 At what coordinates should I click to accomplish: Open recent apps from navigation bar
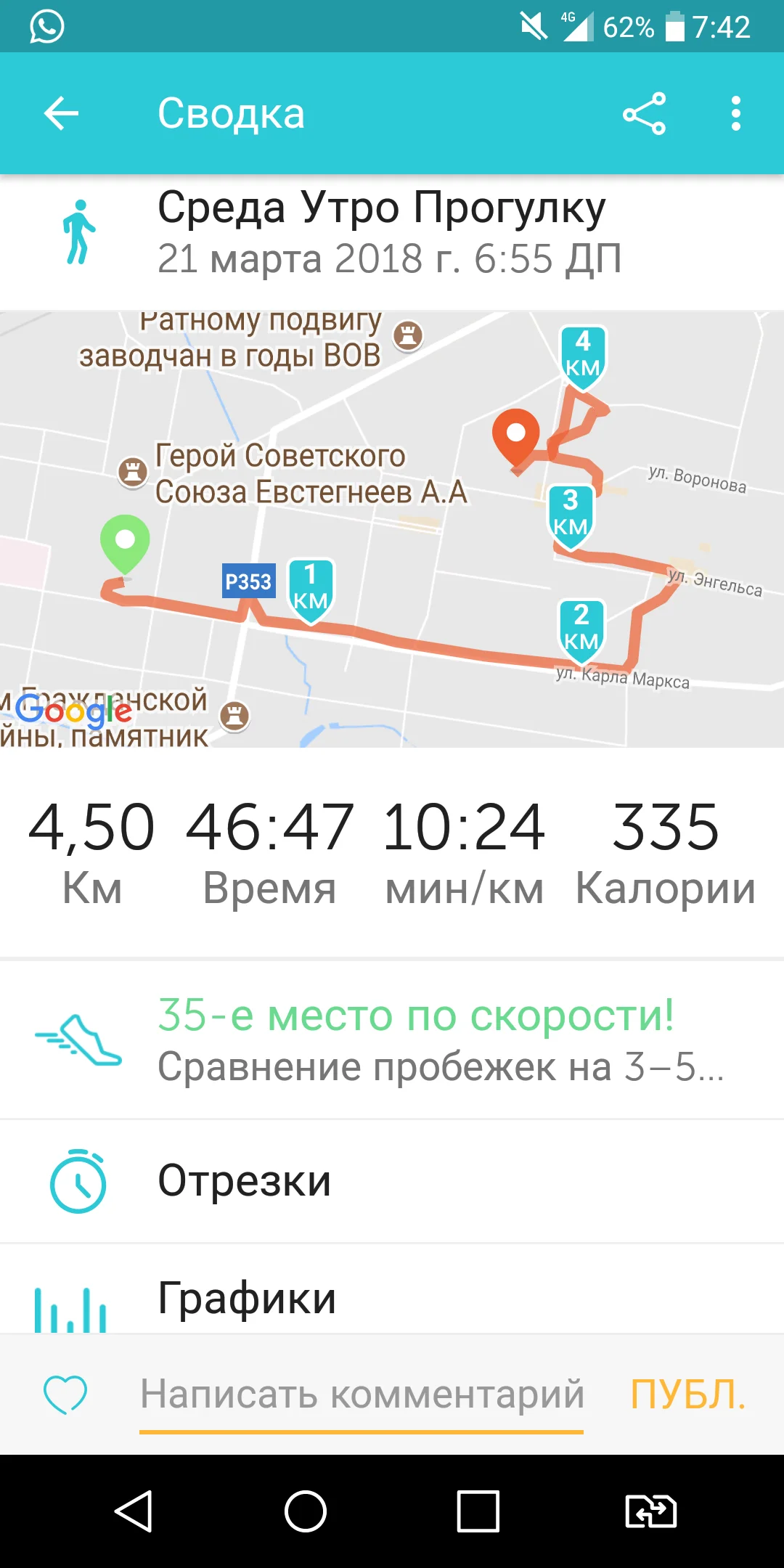[478, 1511]
